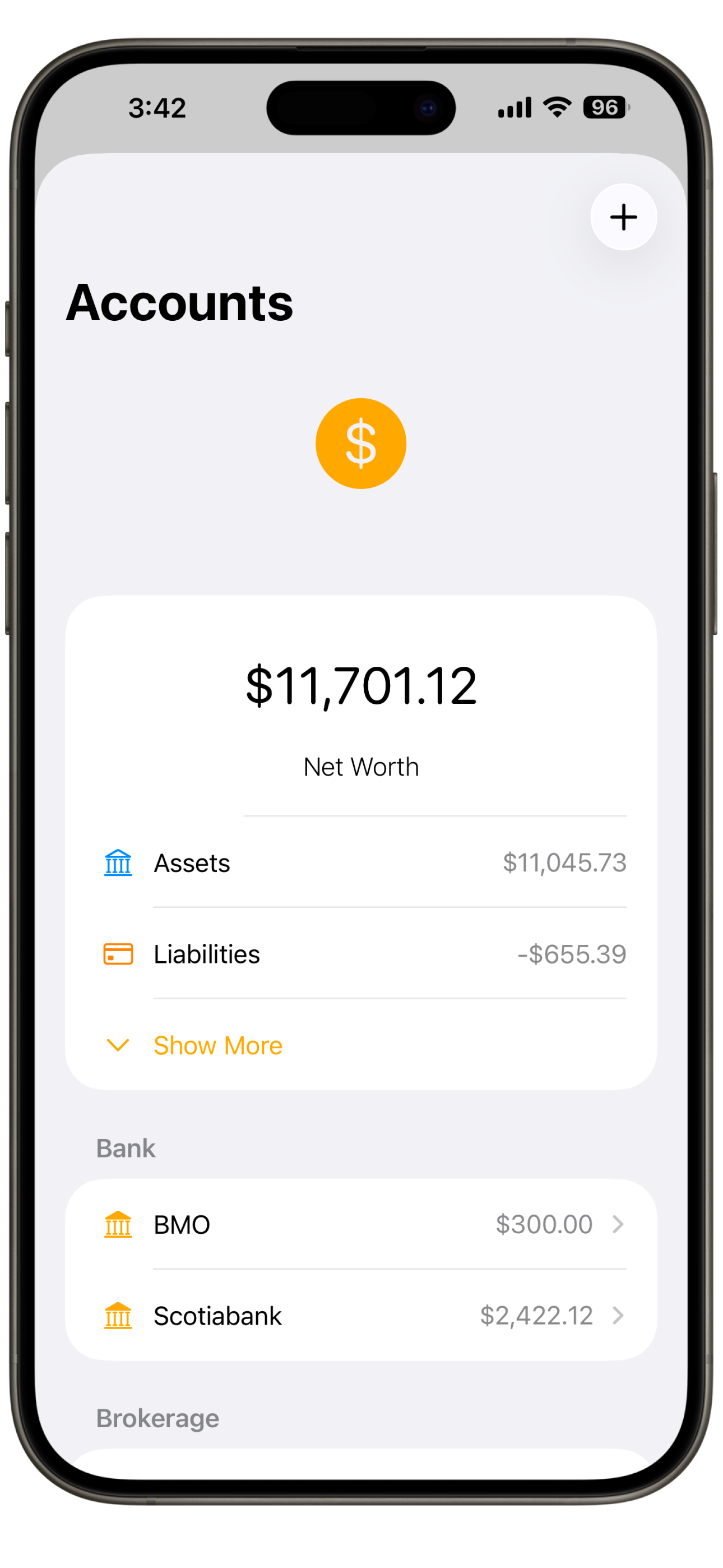Click the orange dollar sign icon
723x1568 pixels.
[360, 442]
